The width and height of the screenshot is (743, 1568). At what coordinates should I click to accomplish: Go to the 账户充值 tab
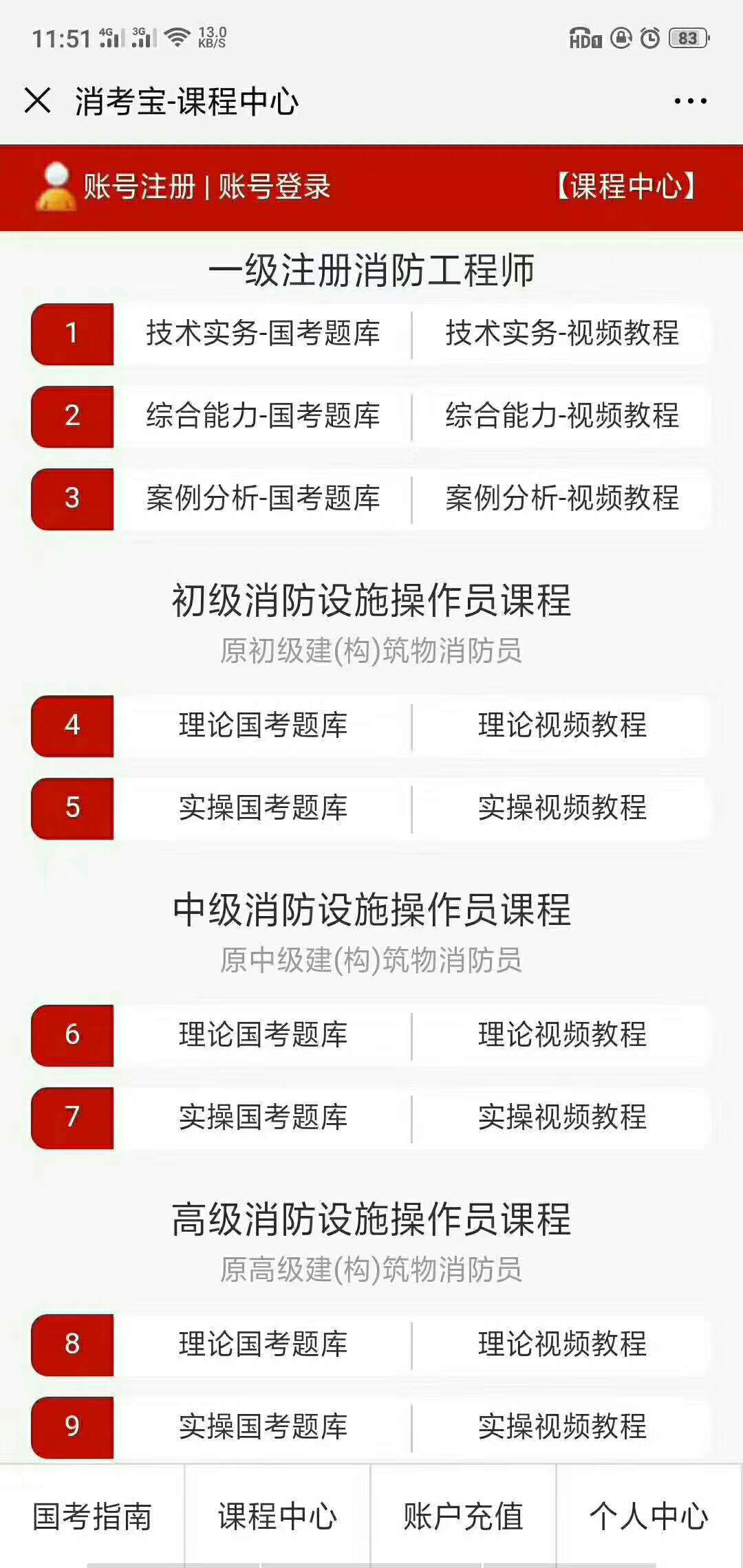point(463,1516)
